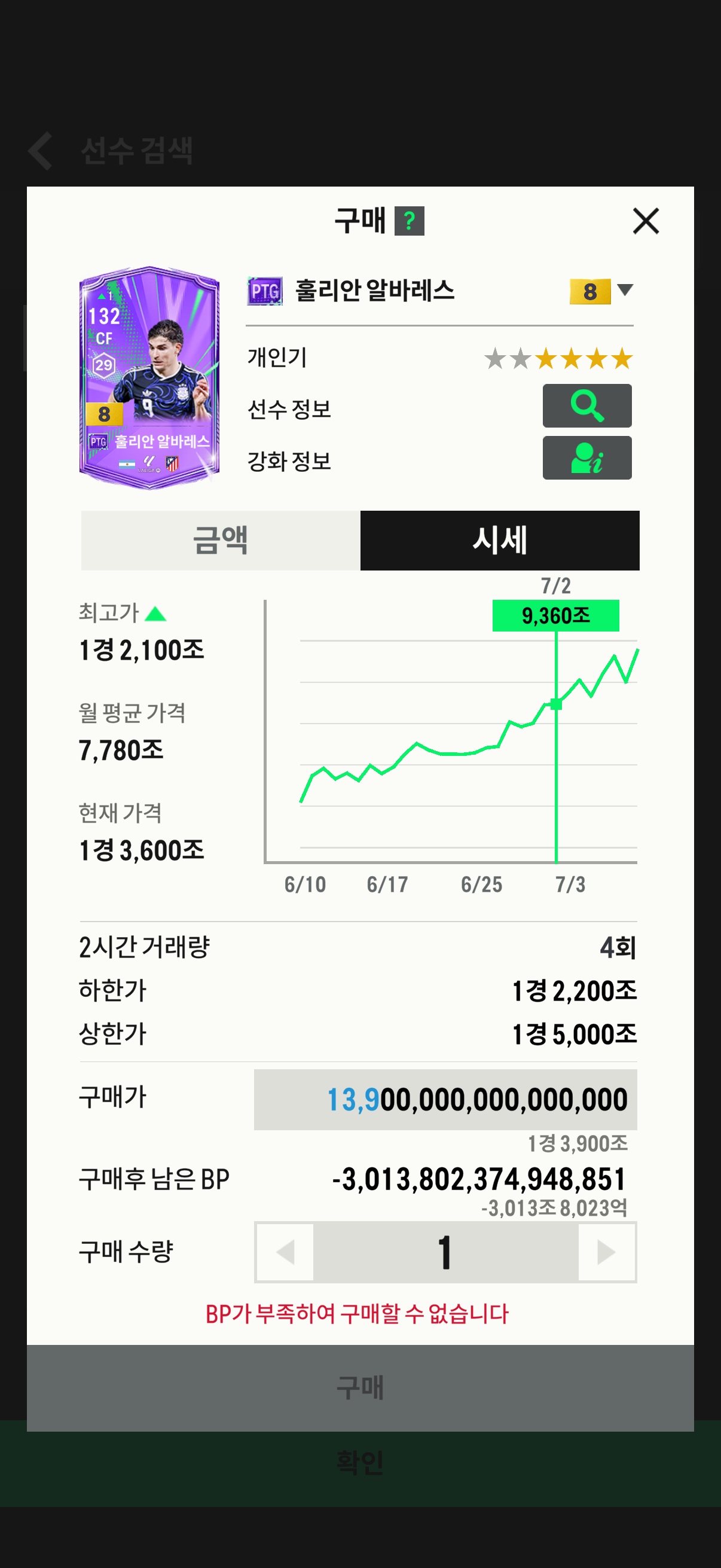Open the 구매 help question mark

coord(409,220)
